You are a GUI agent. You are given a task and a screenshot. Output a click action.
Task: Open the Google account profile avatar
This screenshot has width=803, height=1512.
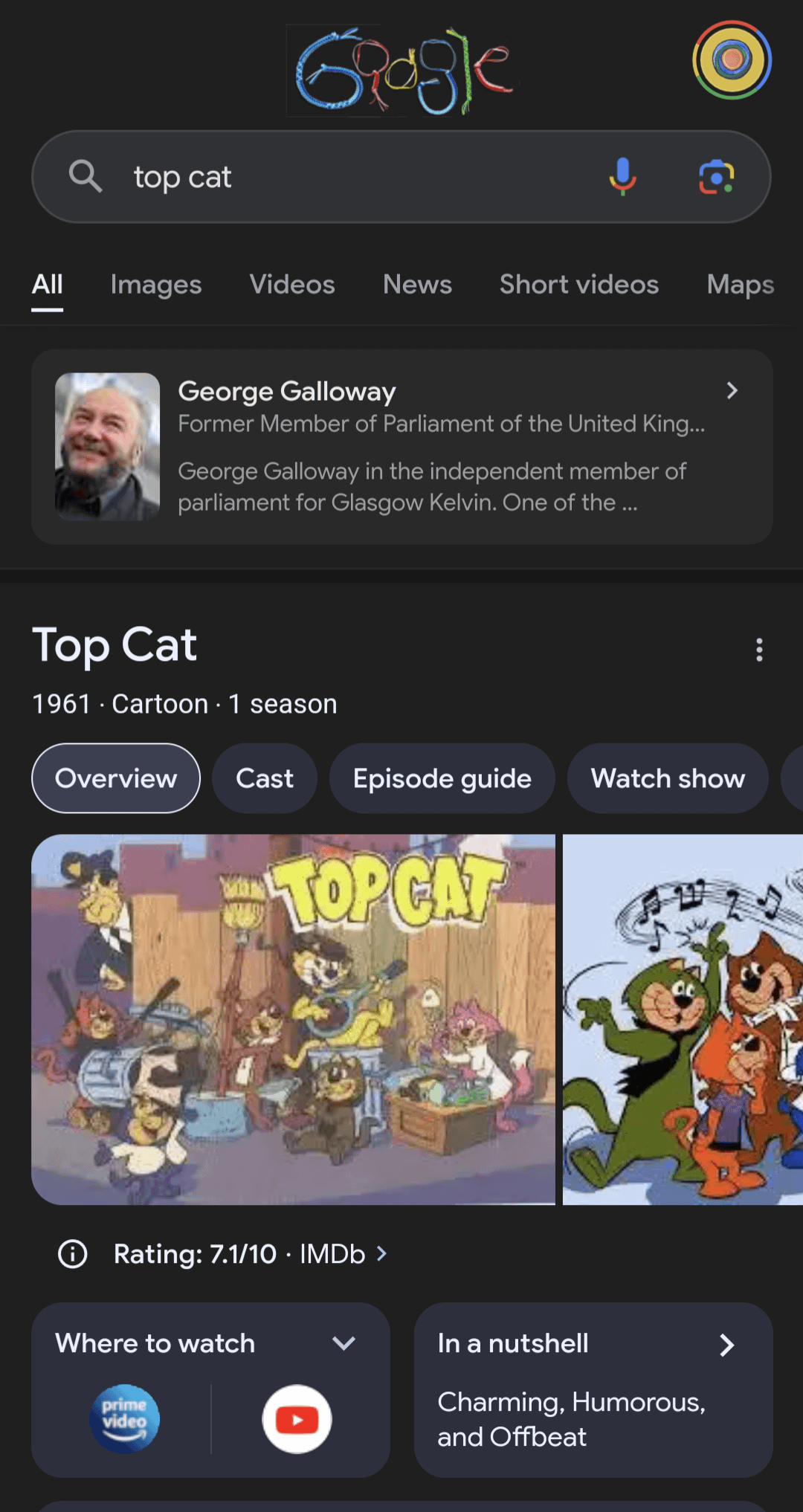click(732, 60)
